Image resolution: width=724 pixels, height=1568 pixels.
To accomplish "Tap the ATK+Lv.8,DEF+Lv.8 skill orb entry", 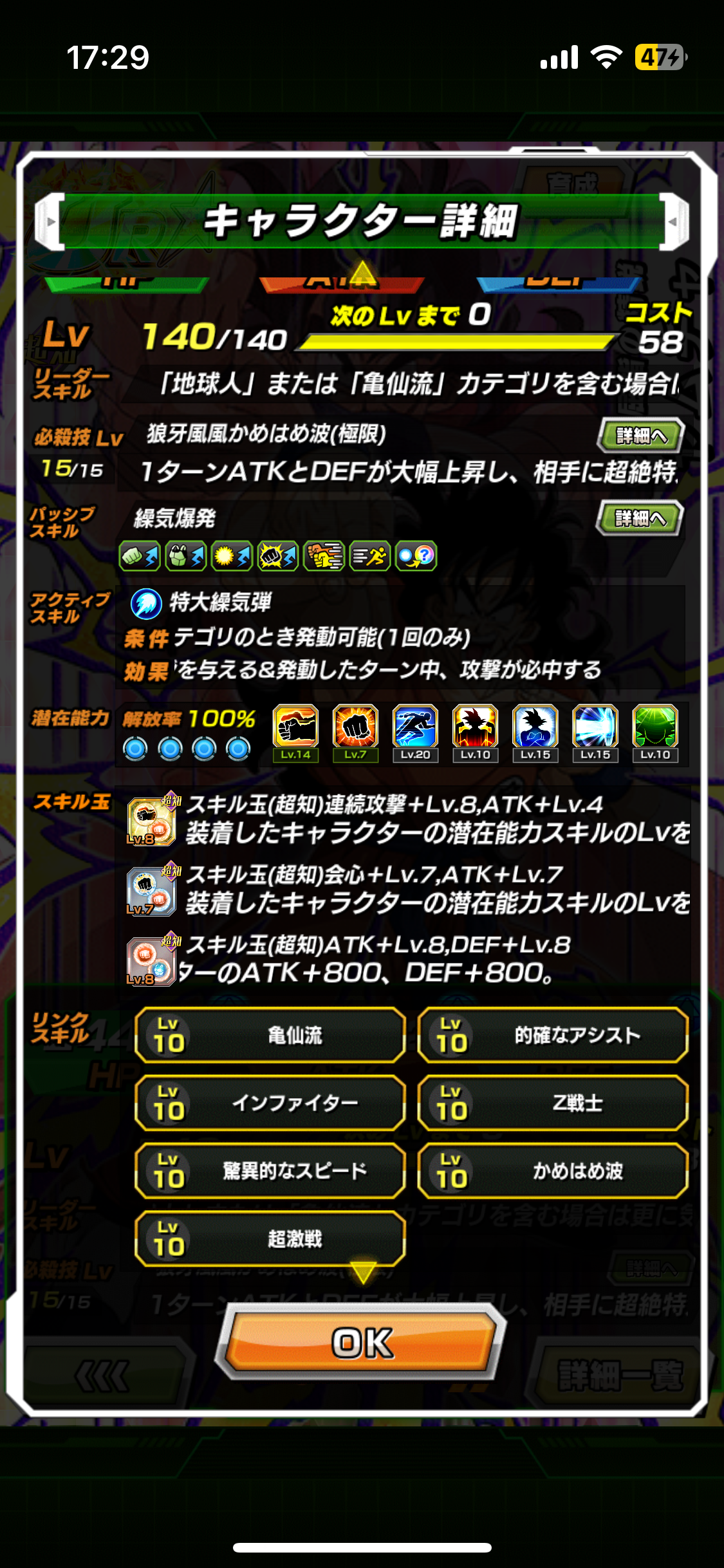I will point(405,959).
